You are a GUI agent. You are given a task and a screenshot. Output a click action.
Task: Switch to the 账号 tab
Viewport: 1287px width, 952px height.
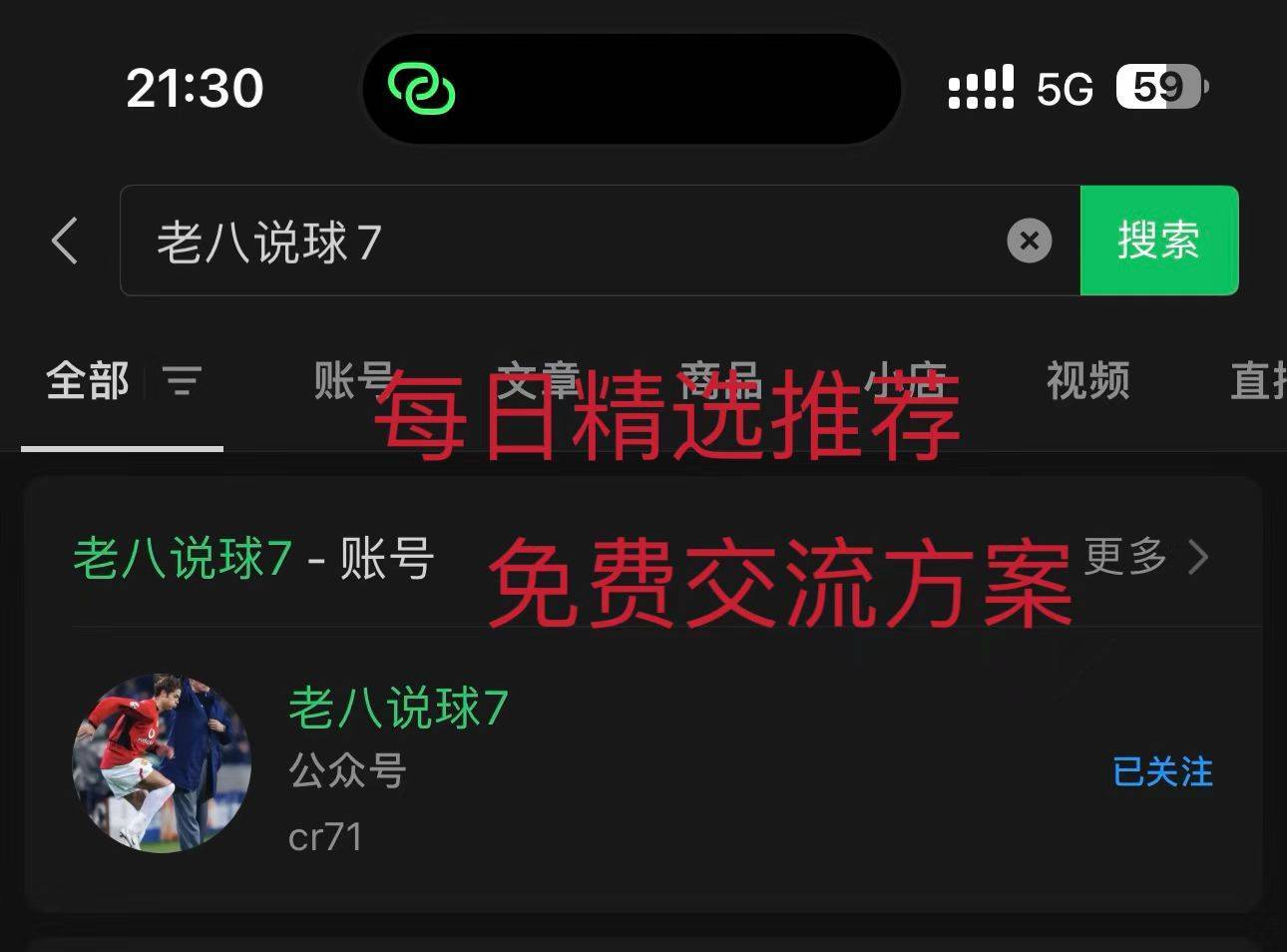tap(351, 381)
